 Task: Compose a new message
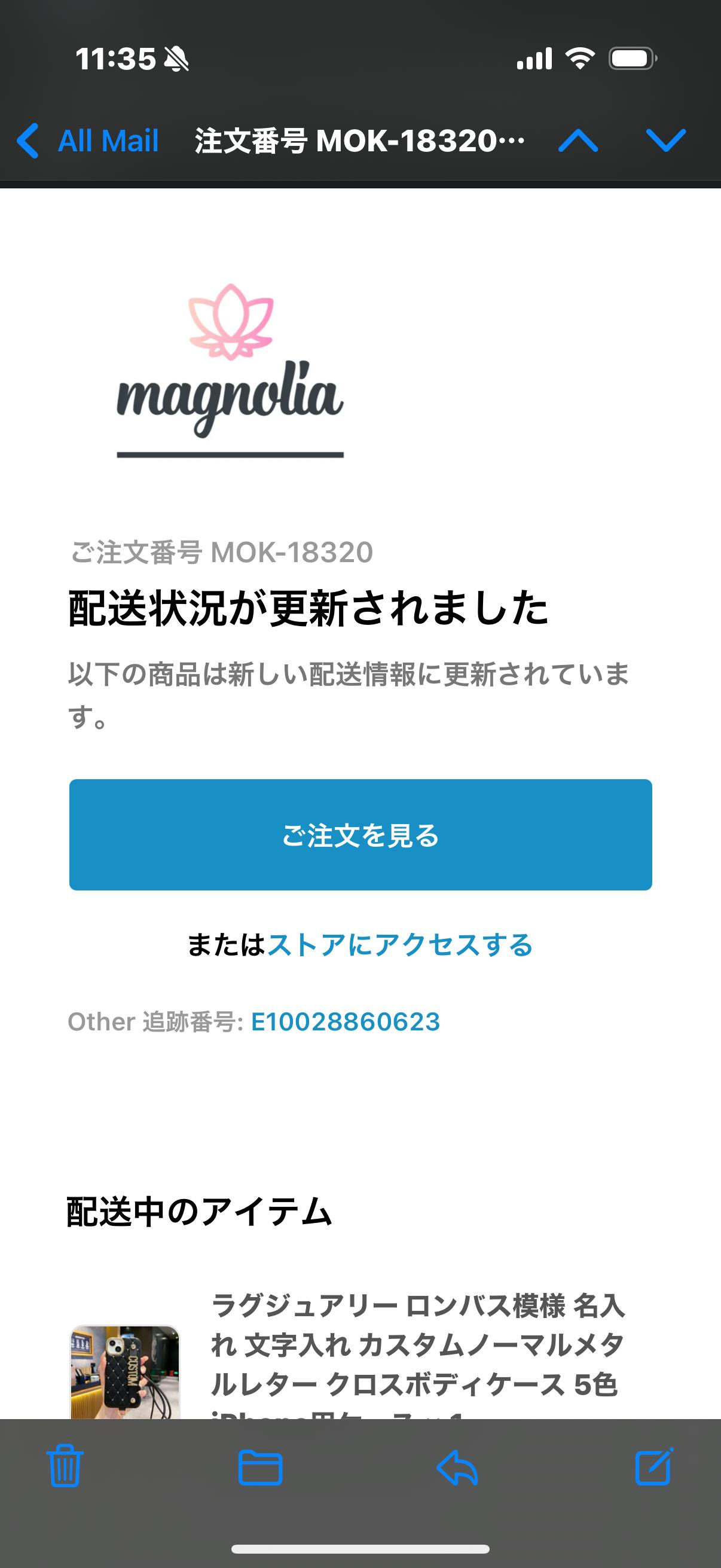654,1466
